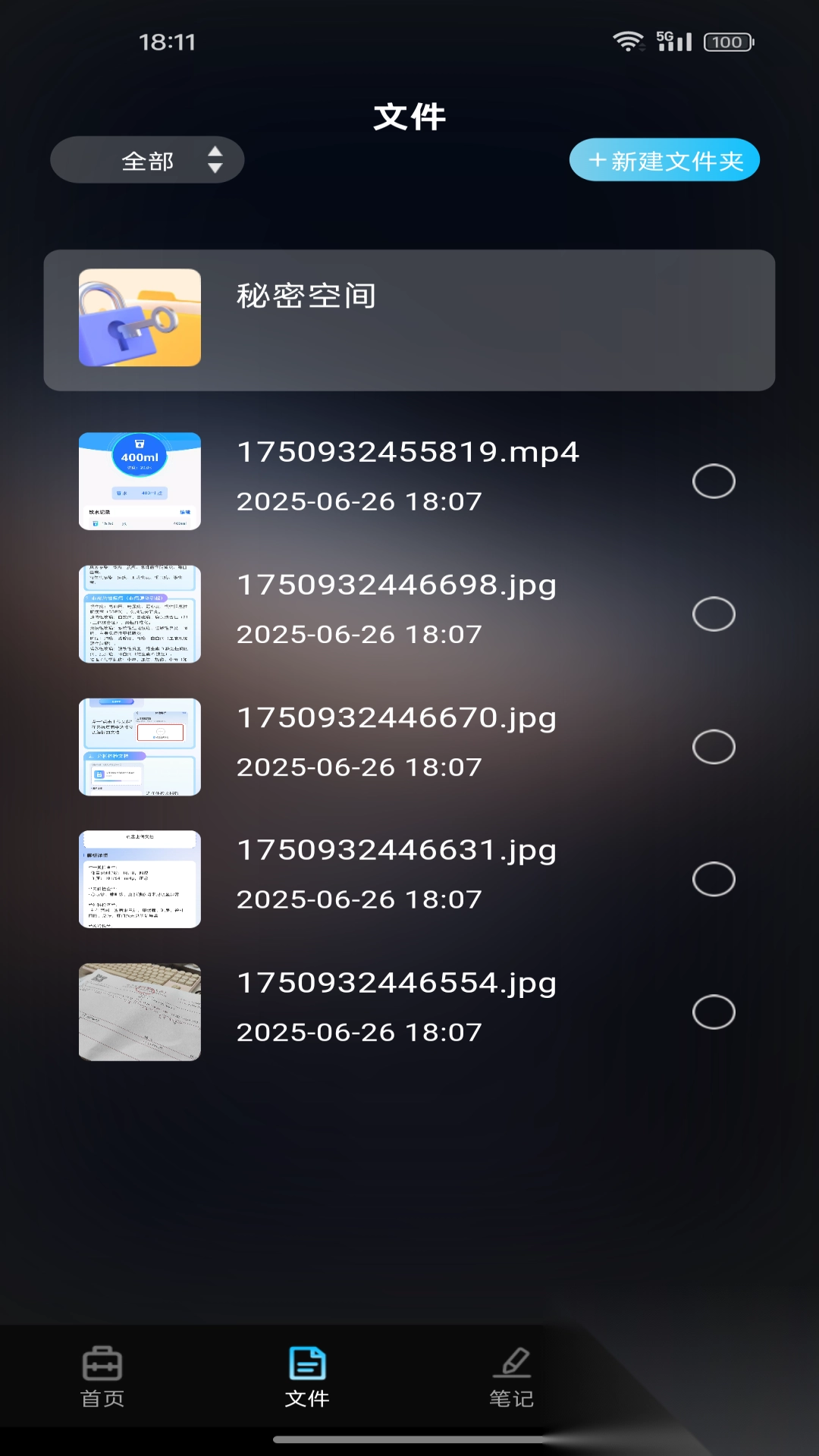Viewport: 819px width, 1456px height.
Task: Open image 1750932446631.jpg
Action: coord(396,851)
